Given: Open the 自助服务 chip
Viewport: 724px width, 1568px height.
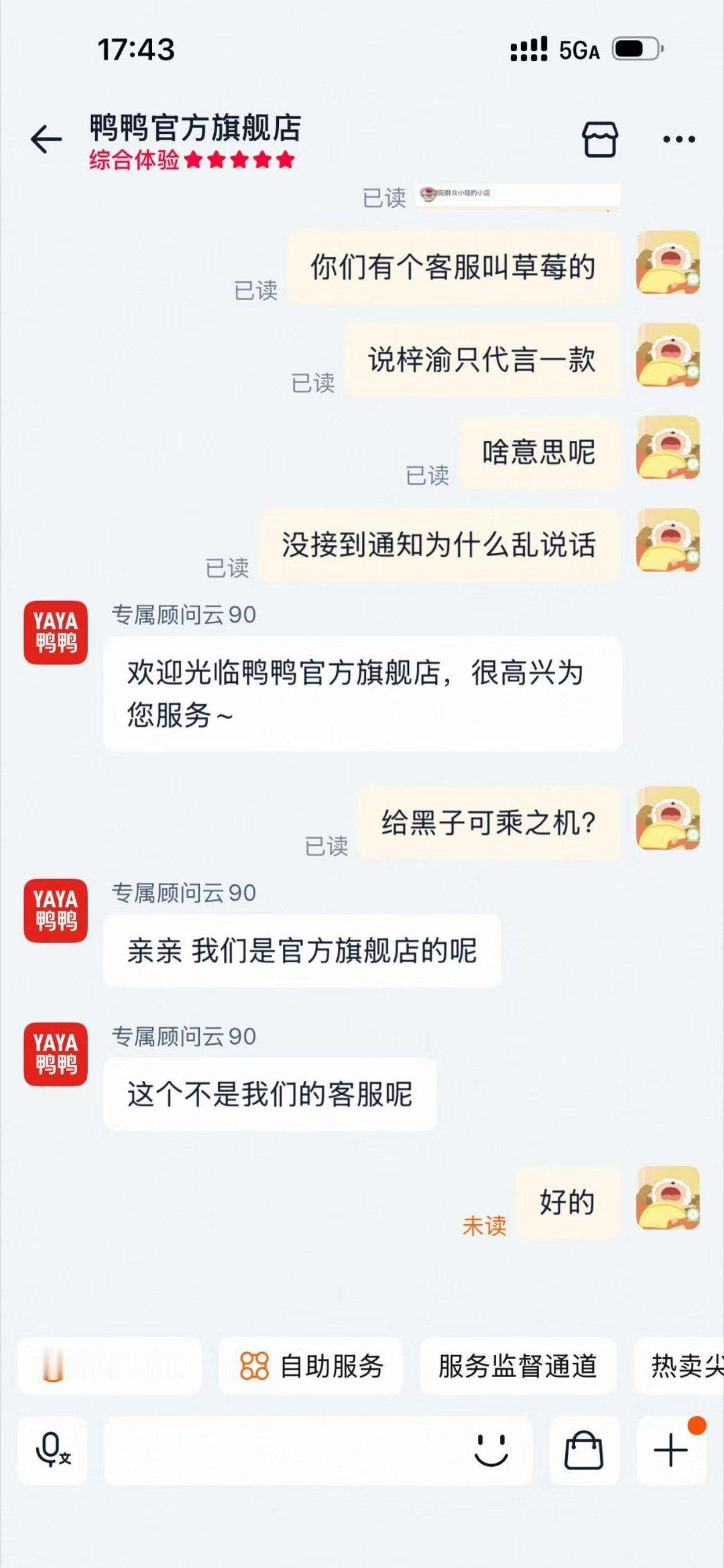Looking at the screenshot, I should pos(311,1366).
